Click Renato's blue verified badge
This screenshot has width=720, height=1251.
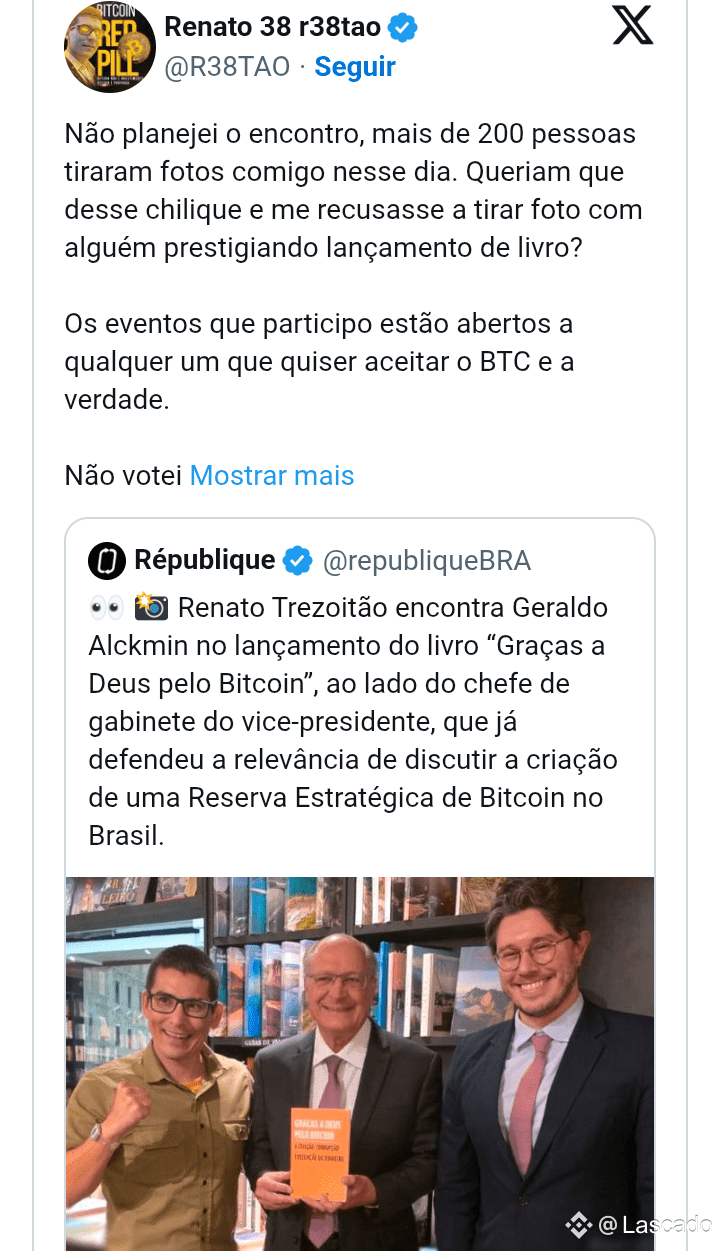coord(400,27)
